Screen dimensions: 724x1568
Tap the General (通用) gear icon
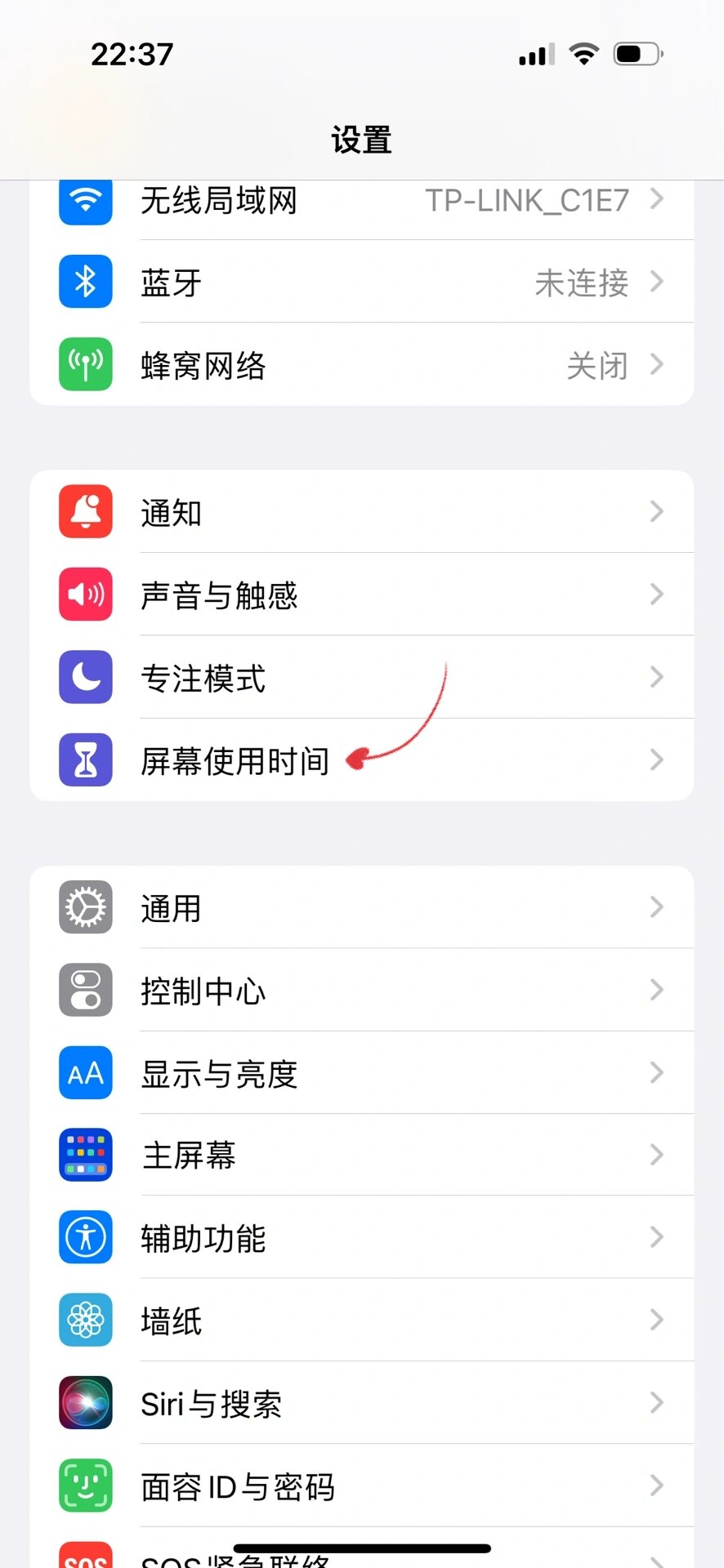coord(85,908)
